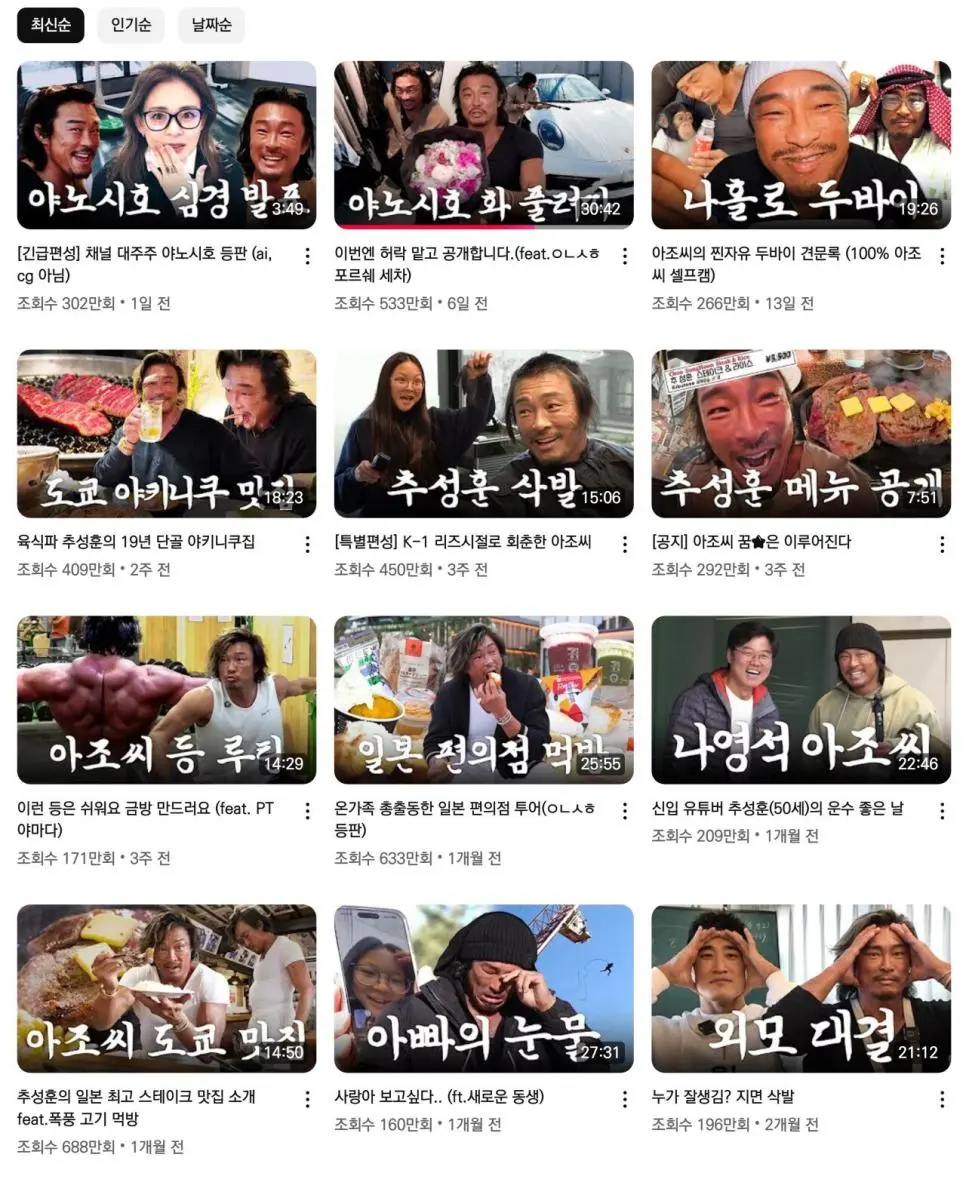Select the 최신순 sort filter
Screen dimensions: 966x1179
point(50,26)
